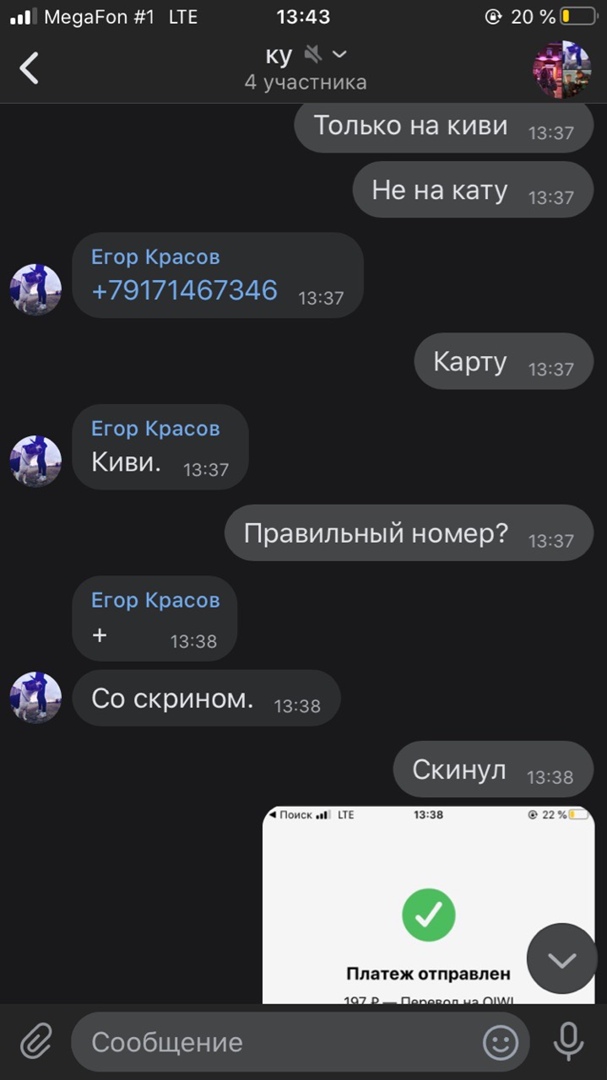Open the sender name above the + message
The width and height of the screenshot is (607, 1080).
tap(155, 600)
